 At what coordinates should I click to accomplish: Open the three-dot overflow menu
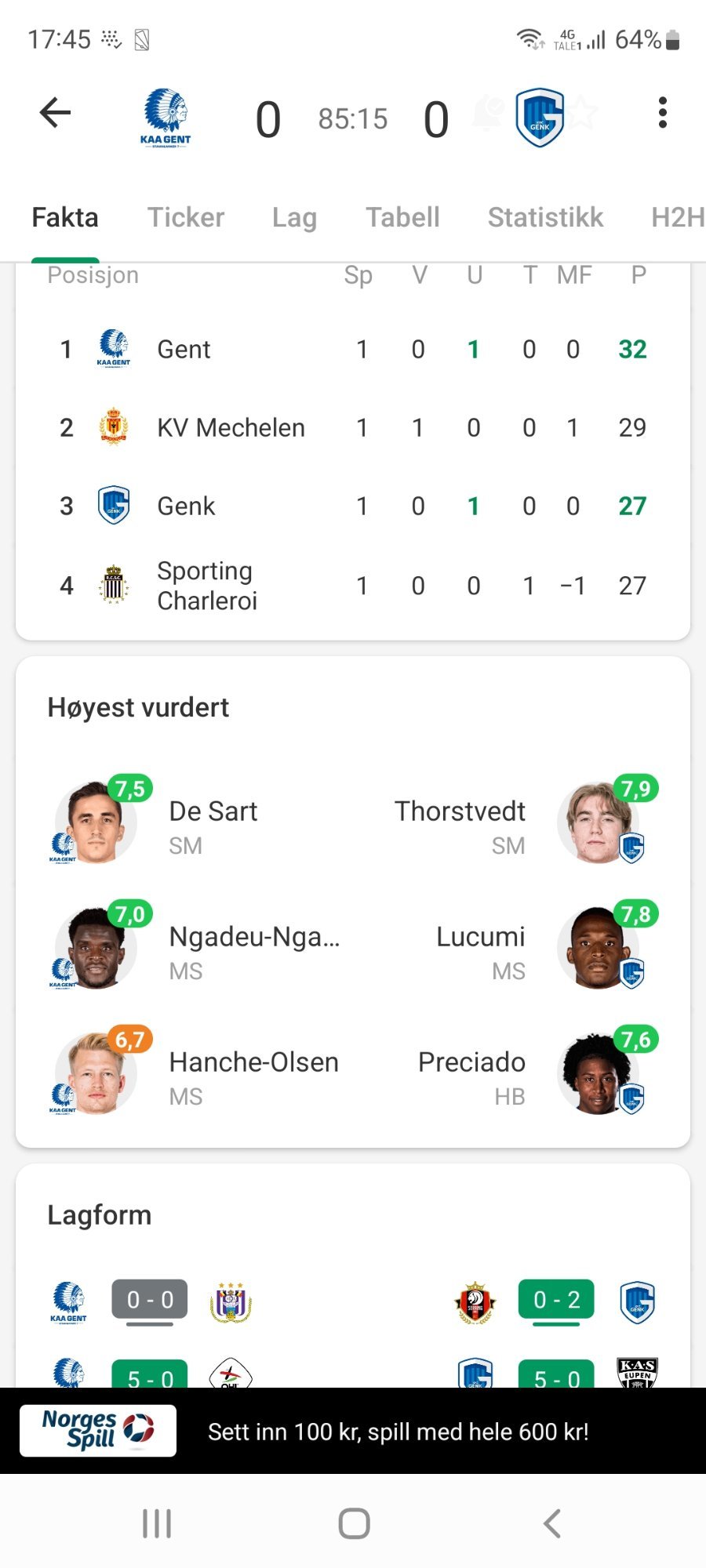663,113
